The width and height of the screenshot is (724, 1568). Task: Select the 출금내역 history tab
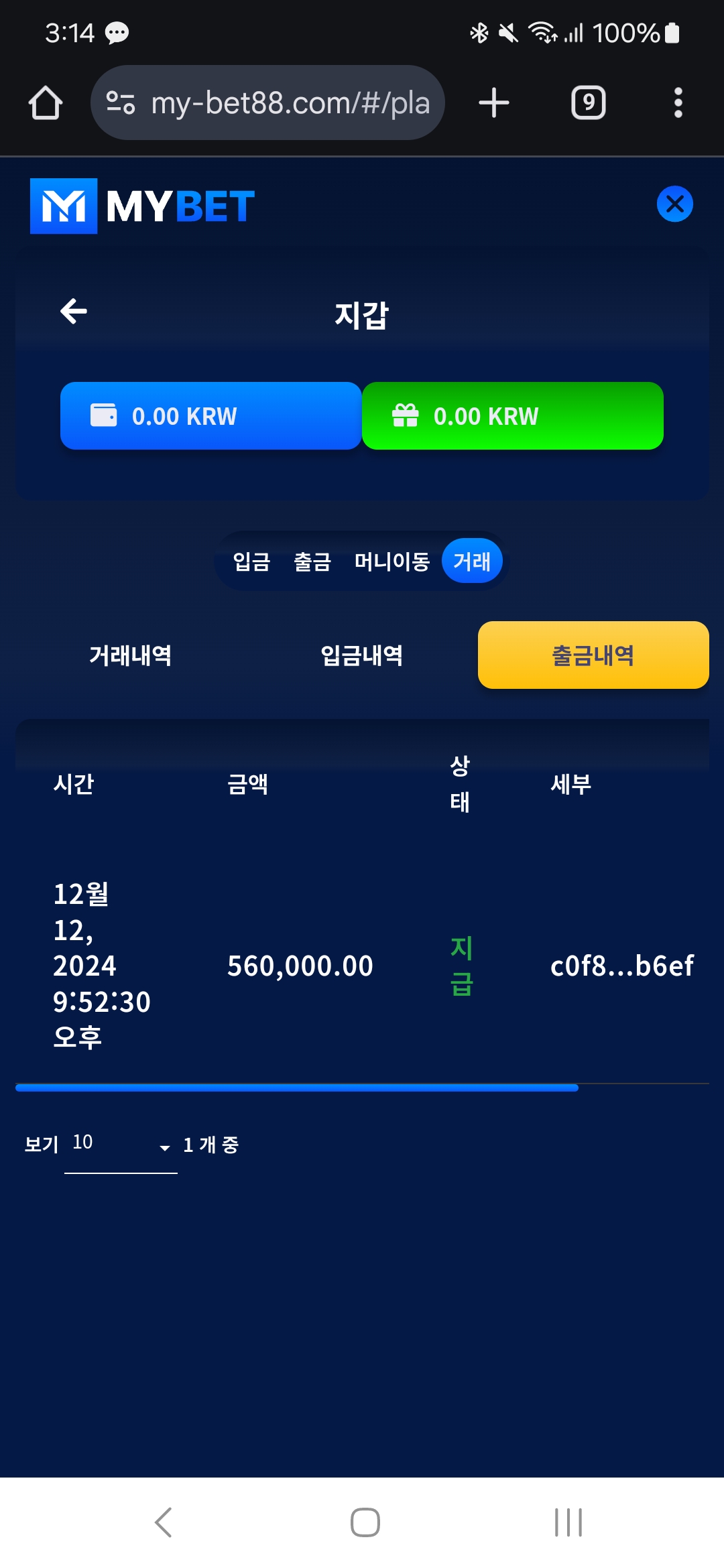(x=593, y=655)
